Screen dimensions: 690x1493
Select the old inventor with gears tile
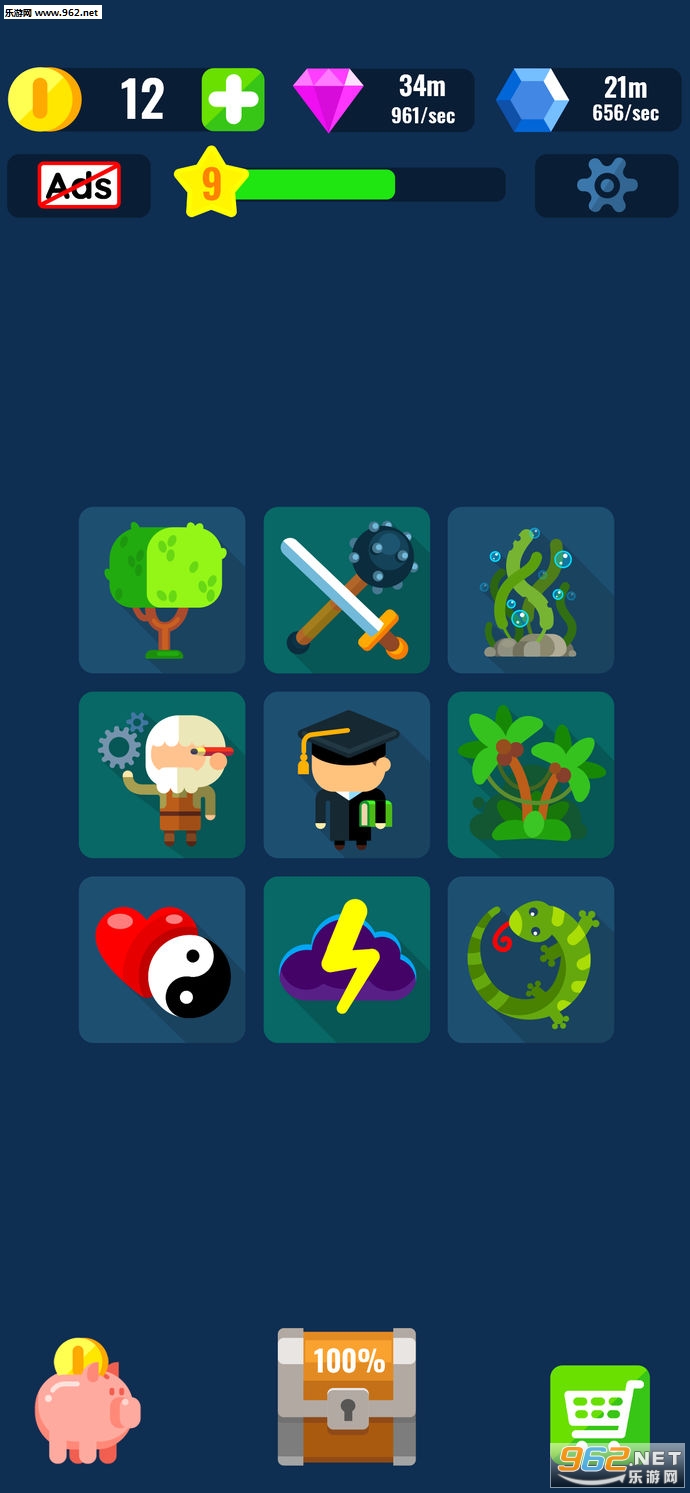[162, 775]
